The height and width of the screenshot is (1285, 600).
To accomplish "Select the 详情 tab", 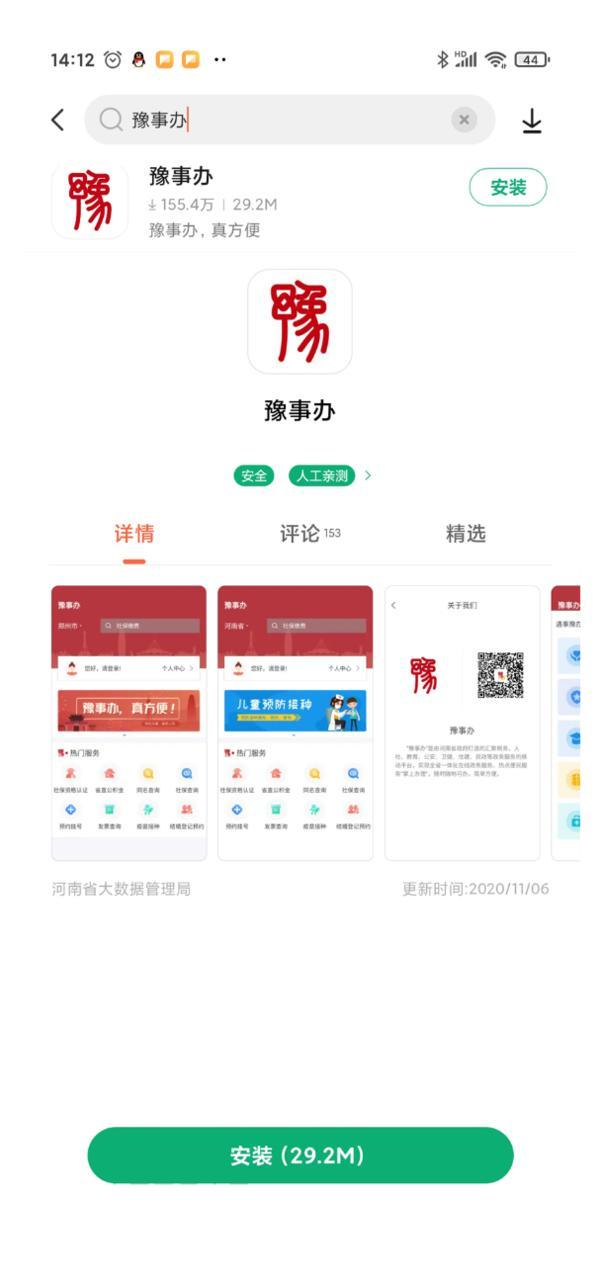I will tap(134, 534).
